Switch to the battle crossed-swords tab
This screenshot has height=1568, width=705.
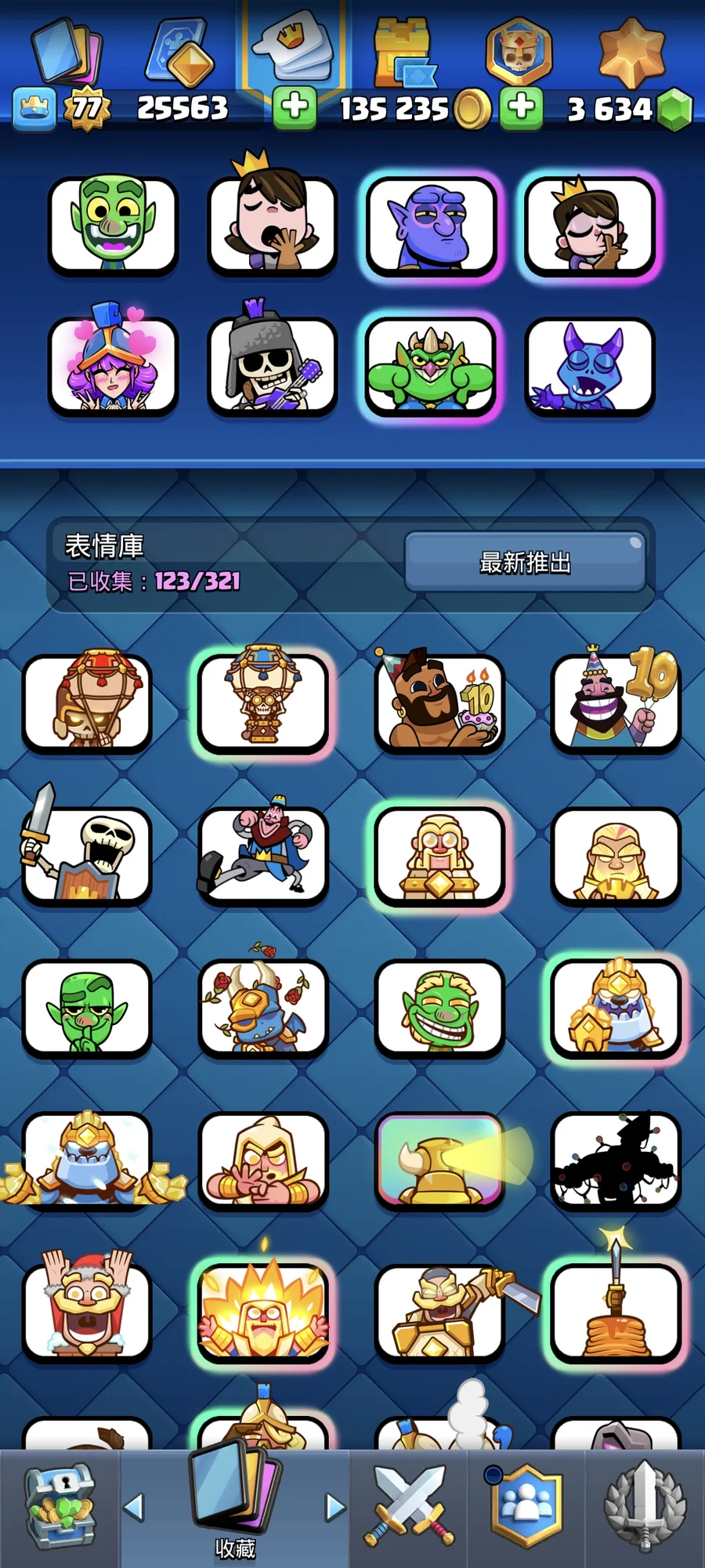409,1508
